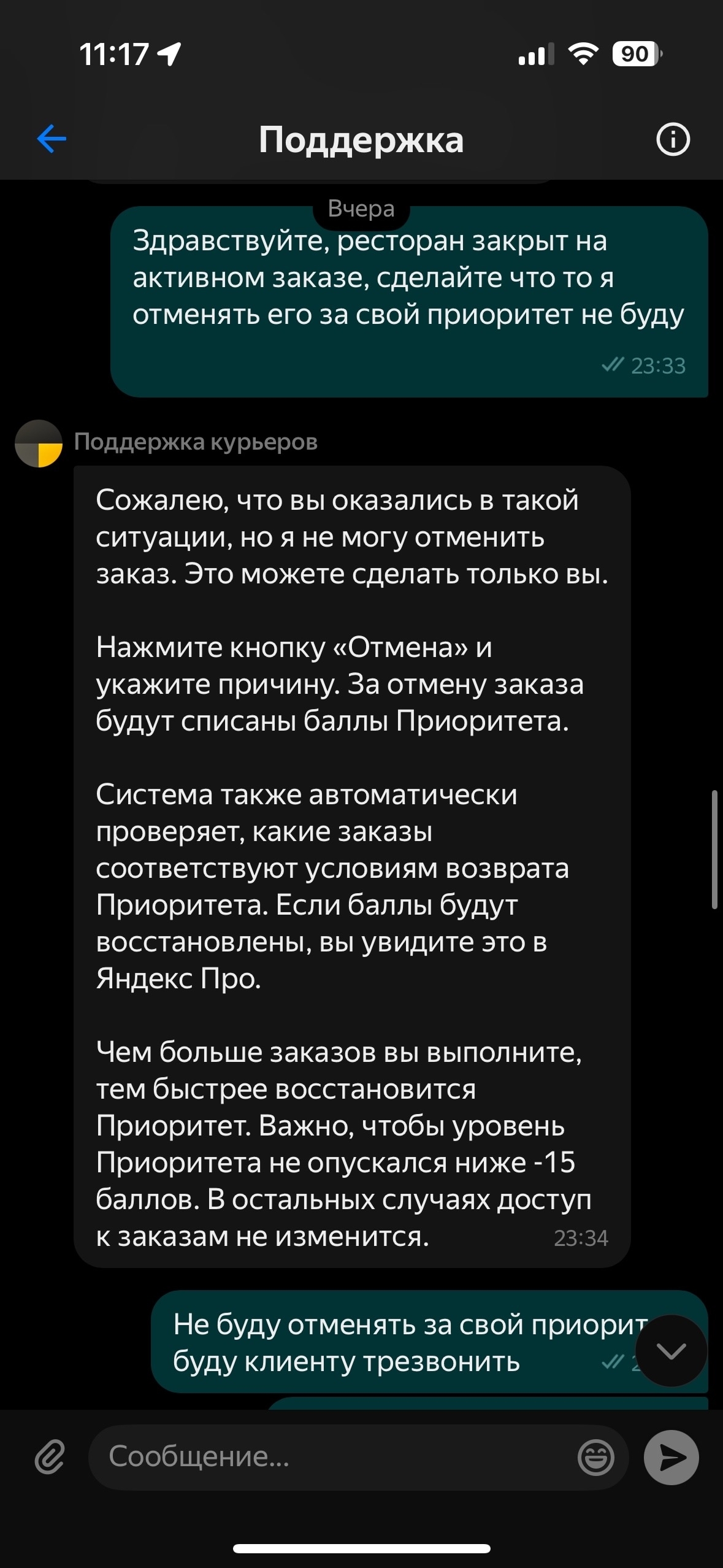Go back from the Поддержка chat
723x1568 pixels.
pyautogui.click(x=52, y=139)
